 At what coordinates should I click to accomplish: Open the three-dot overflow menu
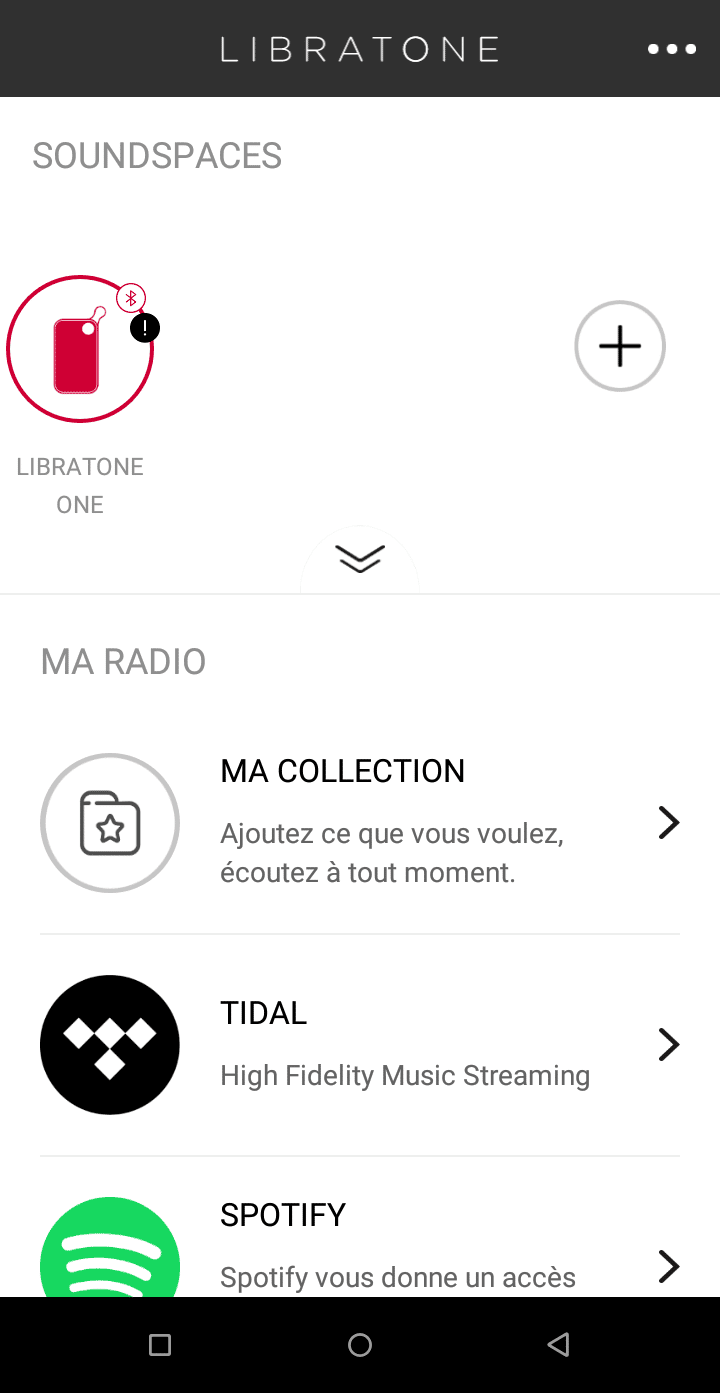click(671, 49)
